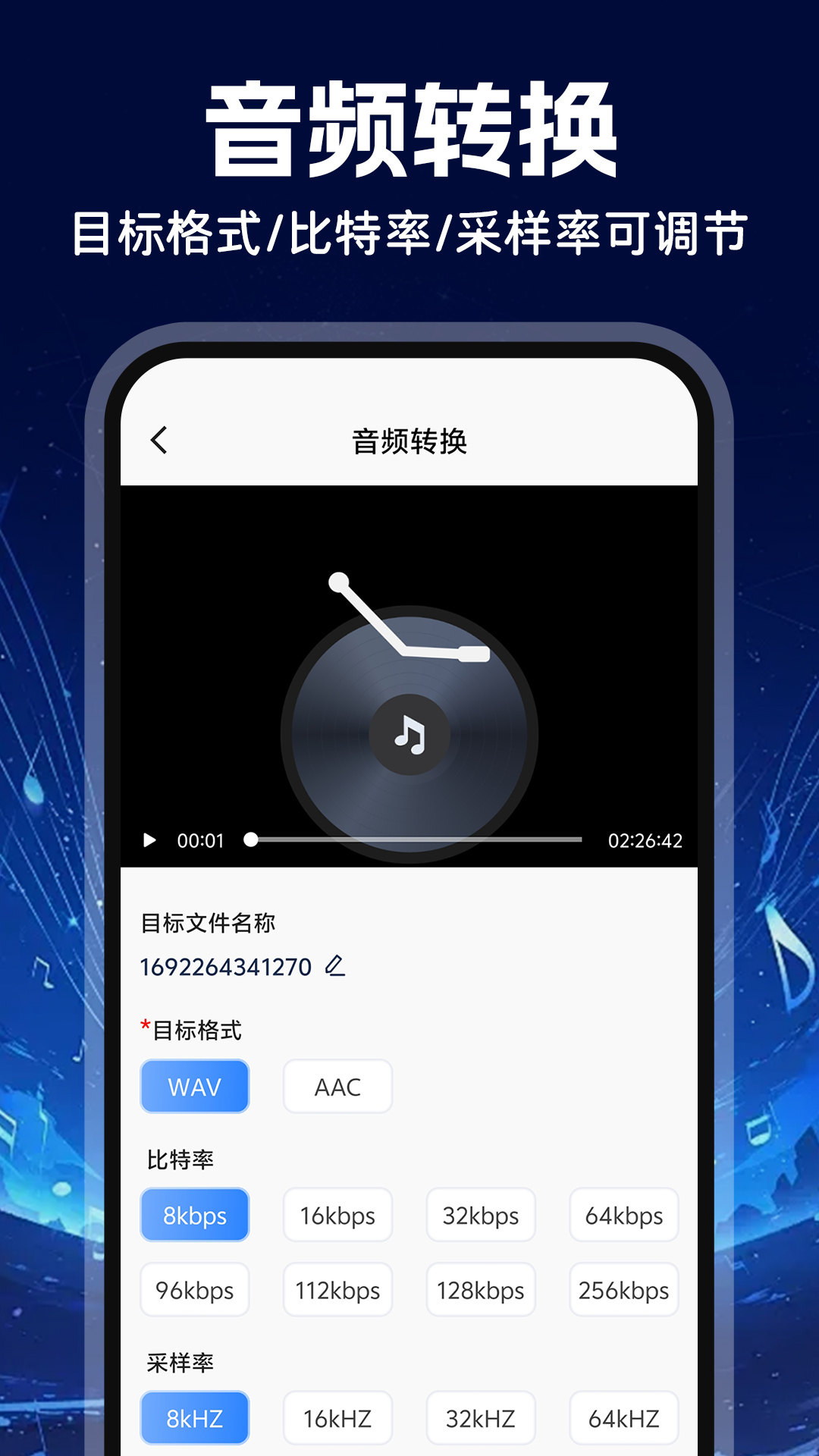Select WAV as the target format
The height and width of the screenshot is (1456, 819).
[194, 1087]
